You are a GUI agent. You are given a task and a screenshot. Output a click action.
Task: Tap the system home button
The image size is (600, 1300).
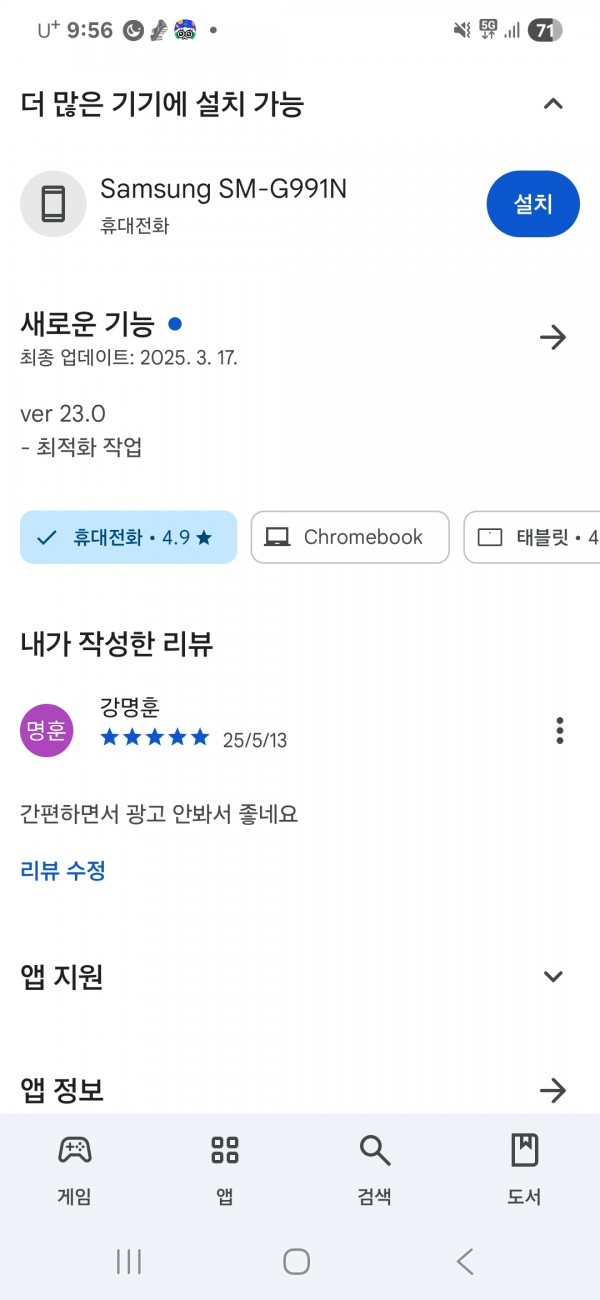click(x=297, y=1262)
